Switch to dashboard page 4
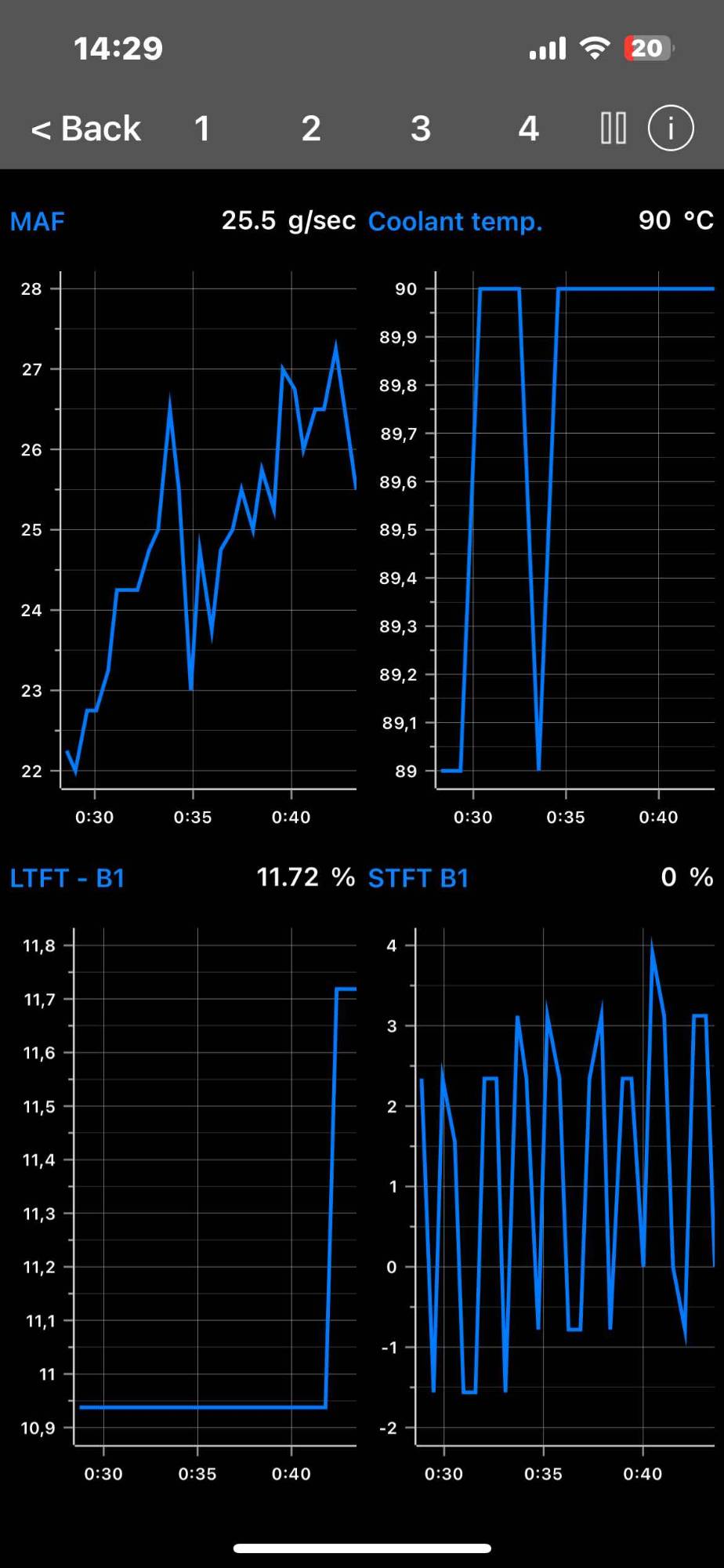Image resolution: width=724 pixels, height=1568 pixels. [528, 128]
